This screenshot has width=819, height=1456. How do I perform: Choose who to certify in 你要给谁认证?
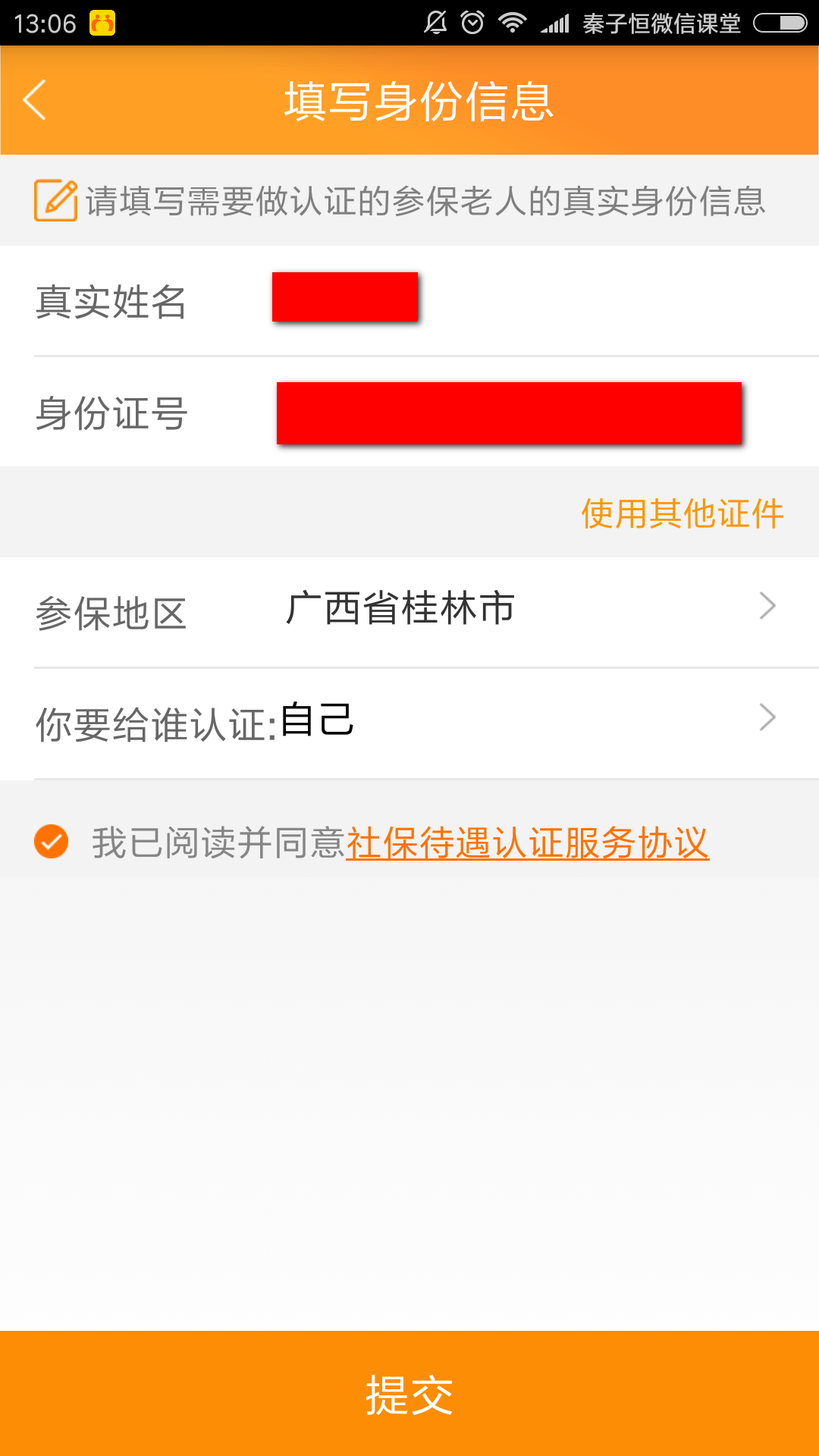click(409, 723)
